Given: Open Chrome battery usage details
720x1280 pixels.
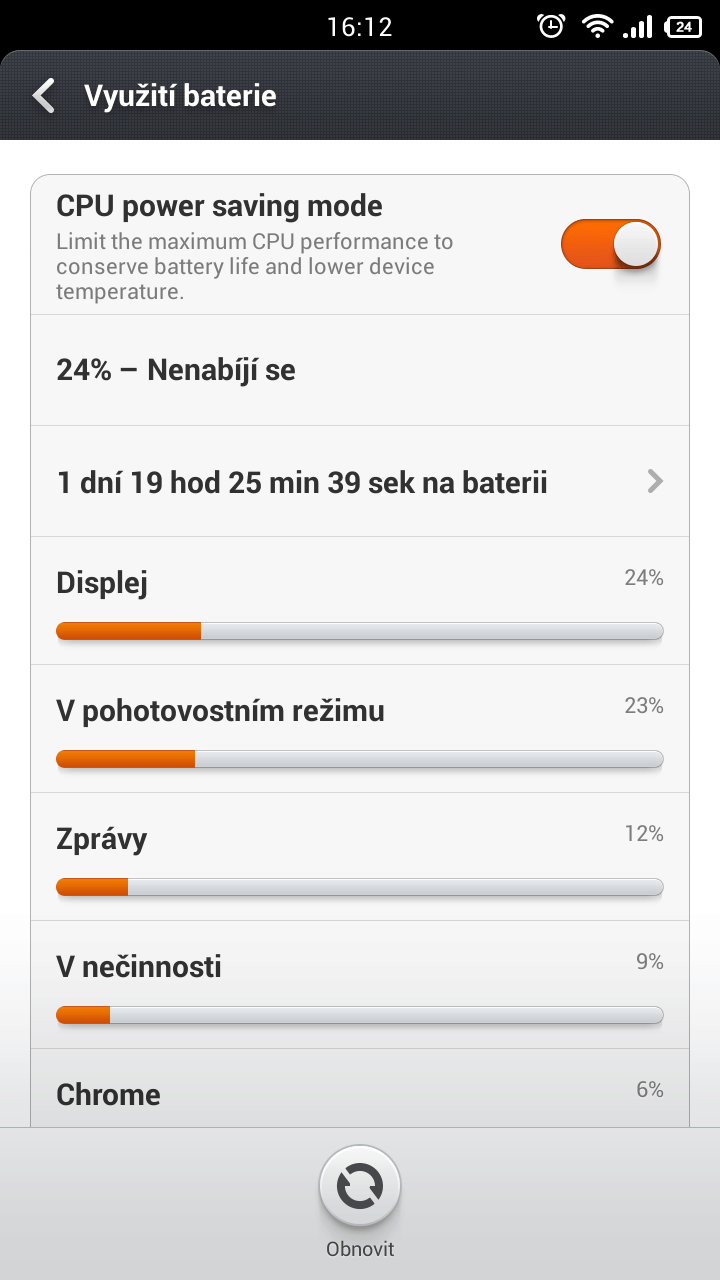Looking at the screenshot, I should [x=360, y=1089].
